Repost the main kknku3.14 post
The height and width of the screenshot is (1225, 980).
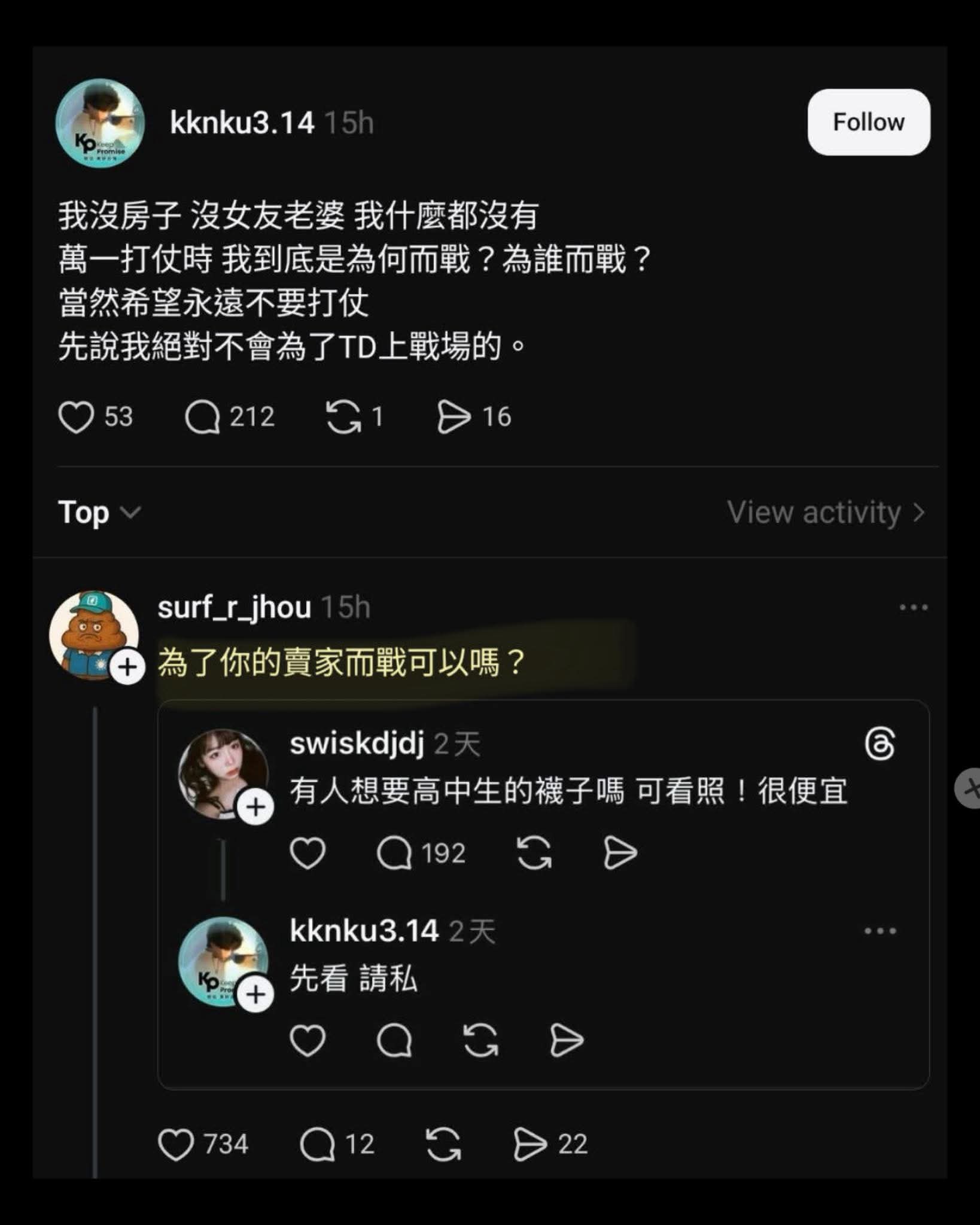[343, 417]
